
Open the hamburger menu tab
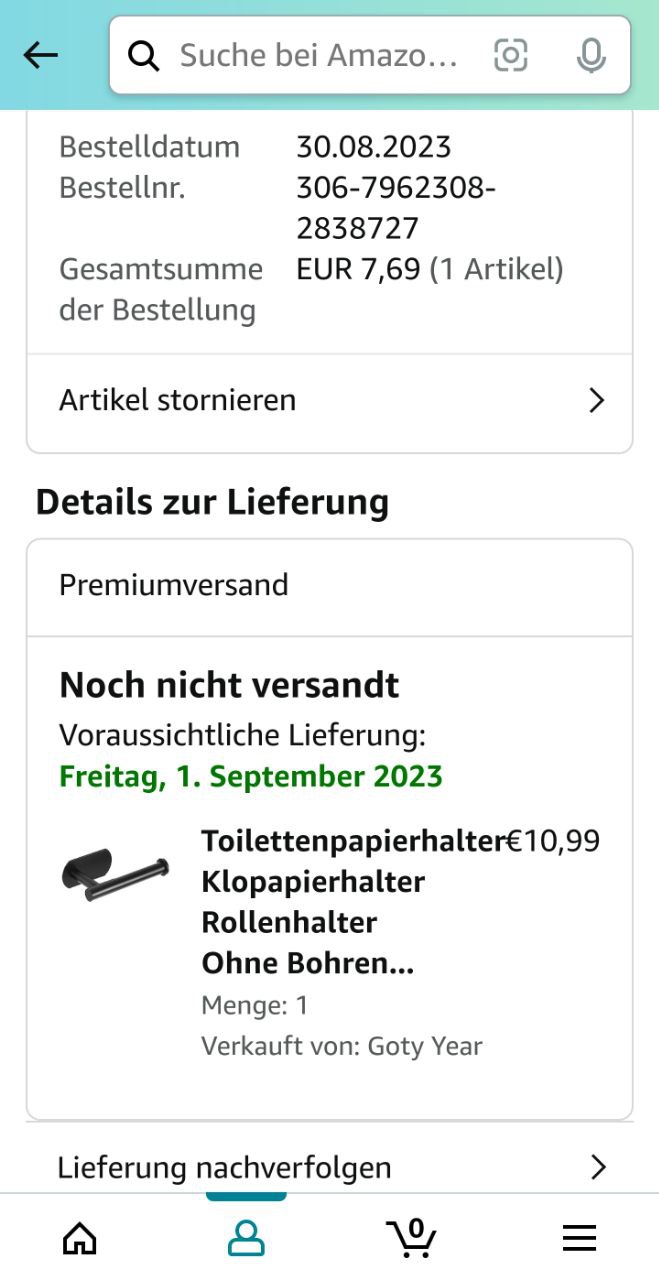579,1239
